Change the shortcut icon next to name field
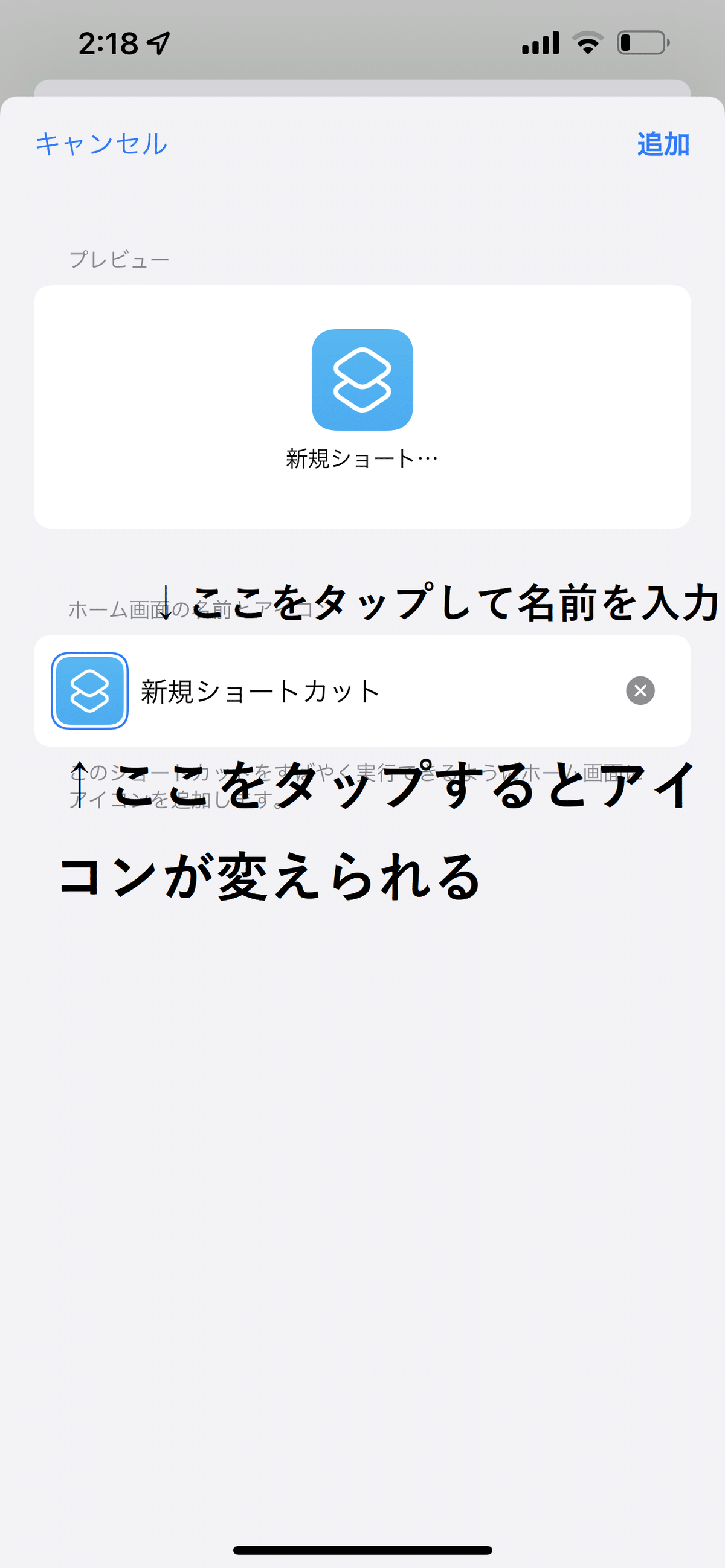Screen dimensions: 725x1568 89,691
